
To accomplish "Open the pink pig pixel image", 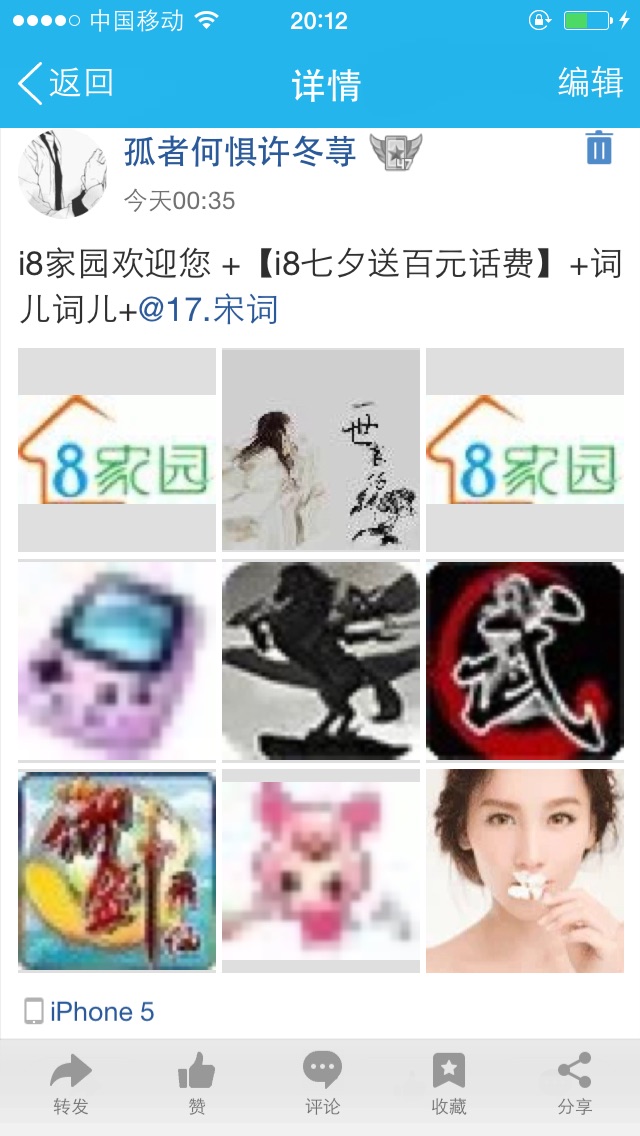I will (x=320, y=870).
